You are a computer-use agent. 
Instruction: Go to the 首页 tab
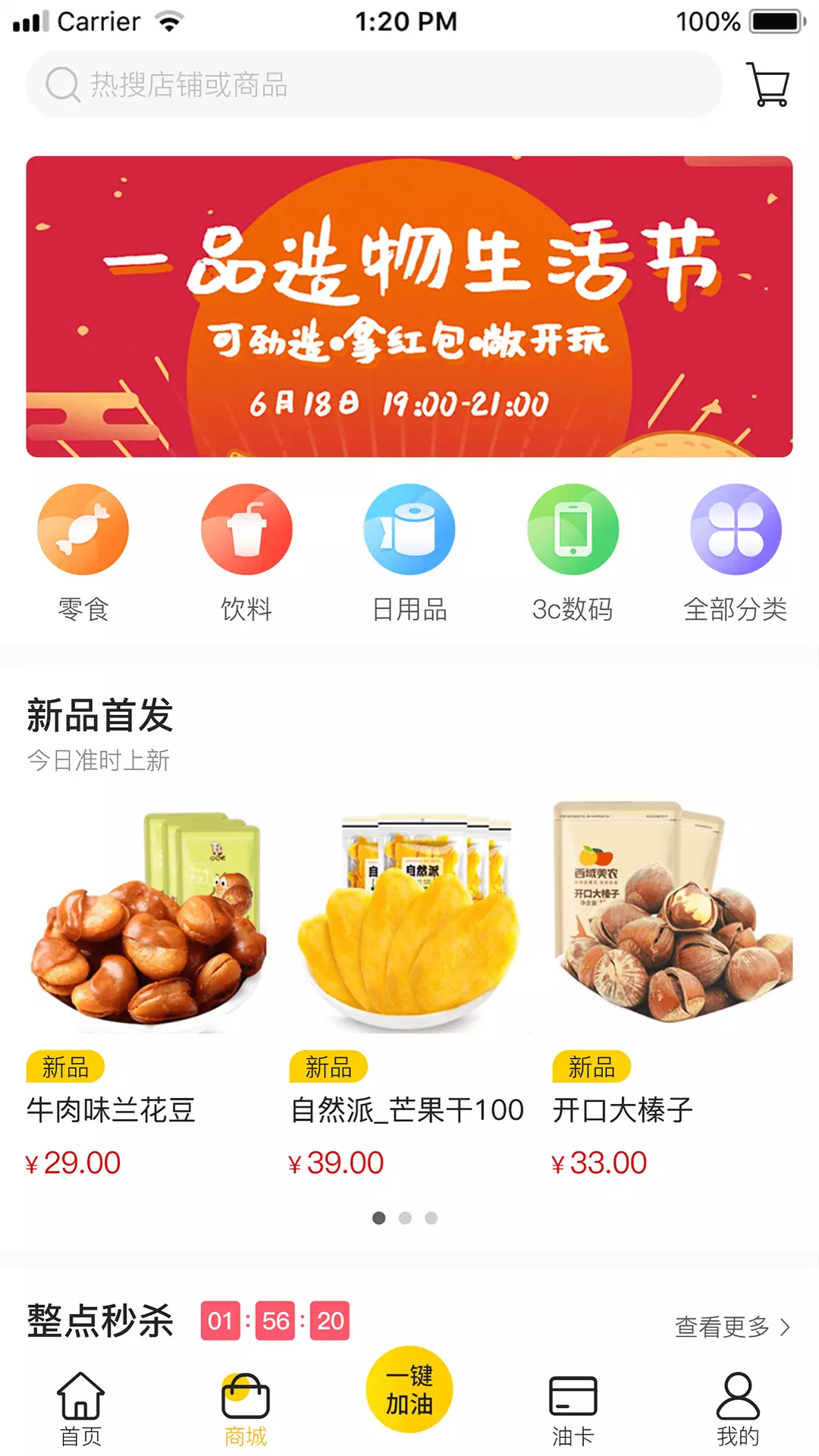[x=81, y=1409]
